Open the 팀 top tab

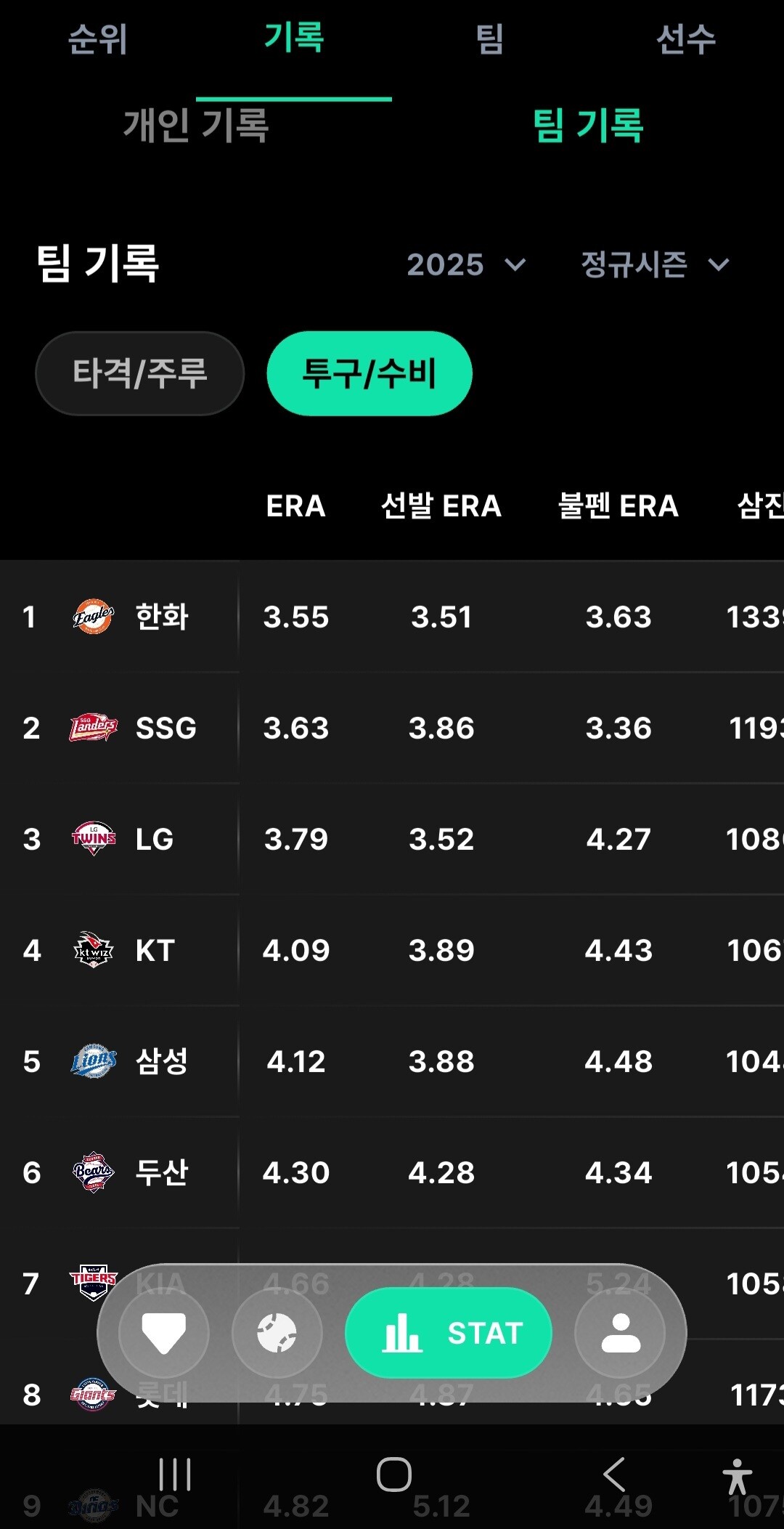pos(490,39)
